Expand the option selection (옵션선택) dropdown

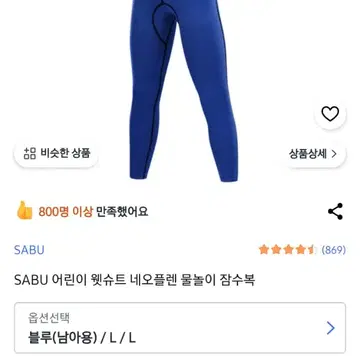pos(180,328)
